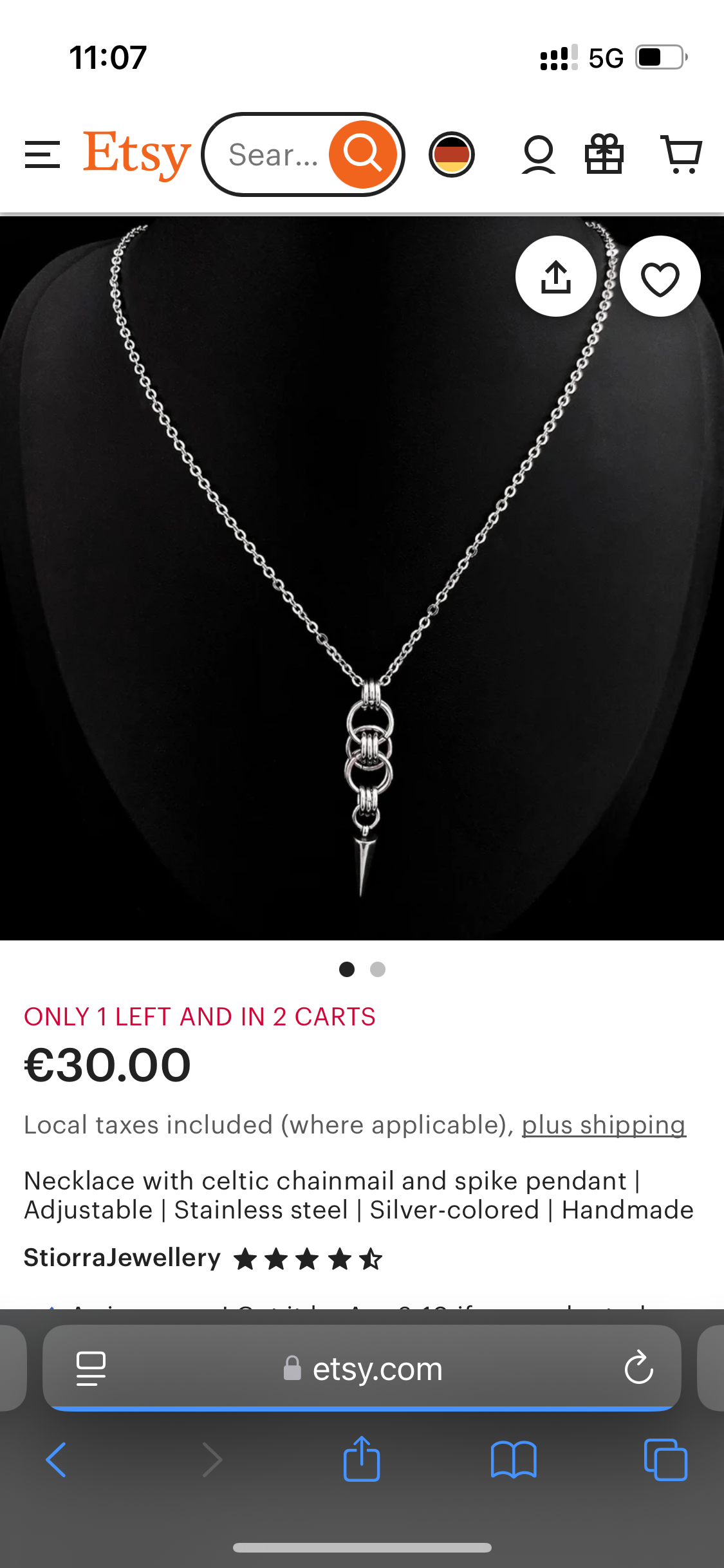This screenshot has width=724, height=1568.
Task: Open Safari bookmarks
Action: [x=513, y=1460]
